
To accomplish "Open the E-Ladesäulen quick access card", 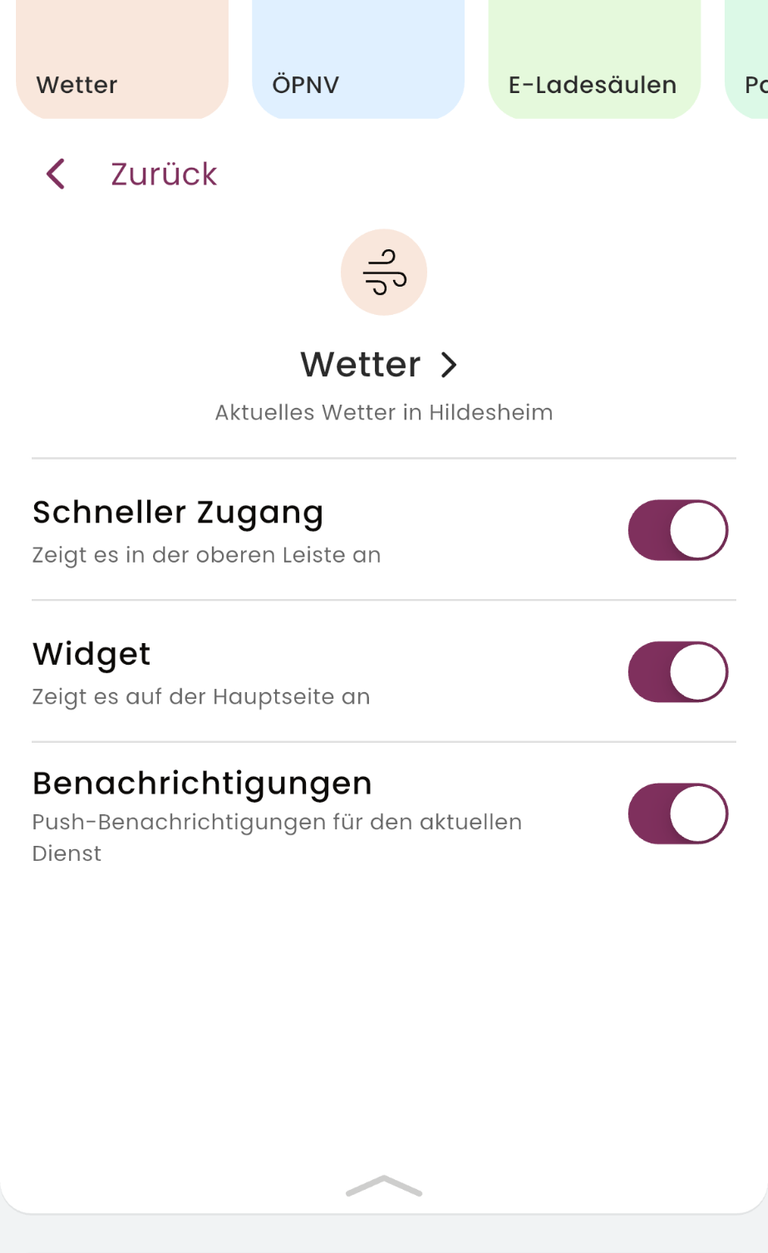I will coord(593,62).
